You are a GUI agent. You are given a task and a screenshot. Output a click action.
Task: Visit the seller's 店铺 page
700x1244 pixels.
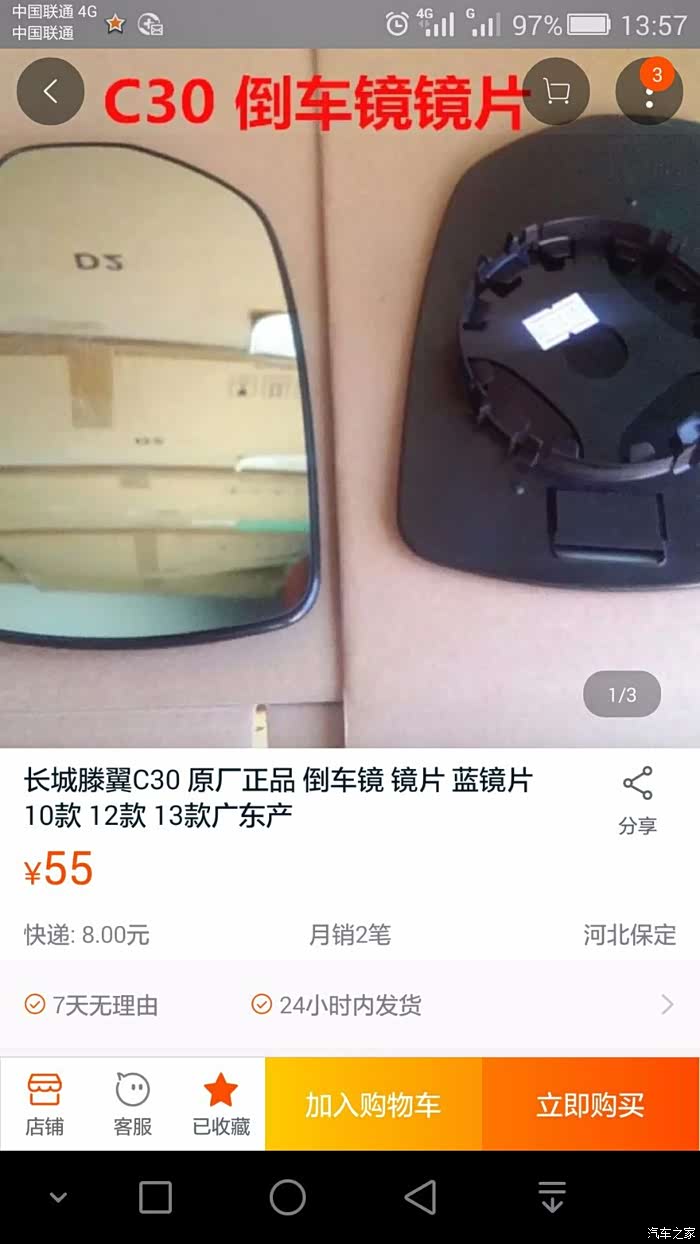click(x=44, y=1104)
